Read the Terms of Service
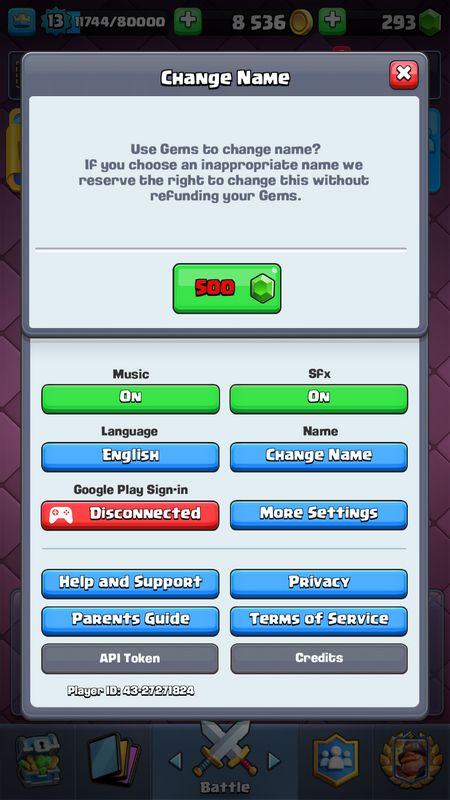Image resolution: width=450 pixels, height=800 pixels. point(319,621)
